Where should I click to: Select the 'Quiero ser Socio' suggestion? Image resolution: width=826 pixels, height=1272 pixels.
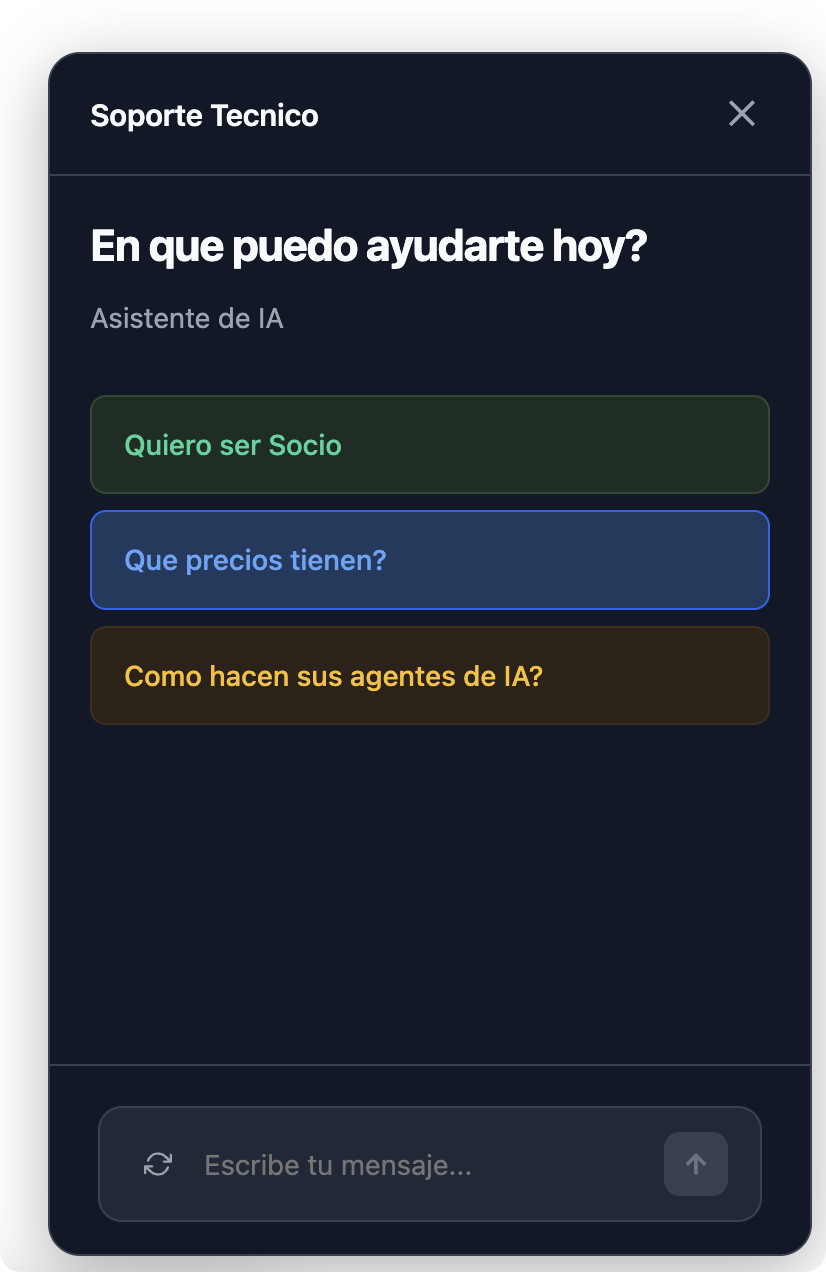[429, 445]
